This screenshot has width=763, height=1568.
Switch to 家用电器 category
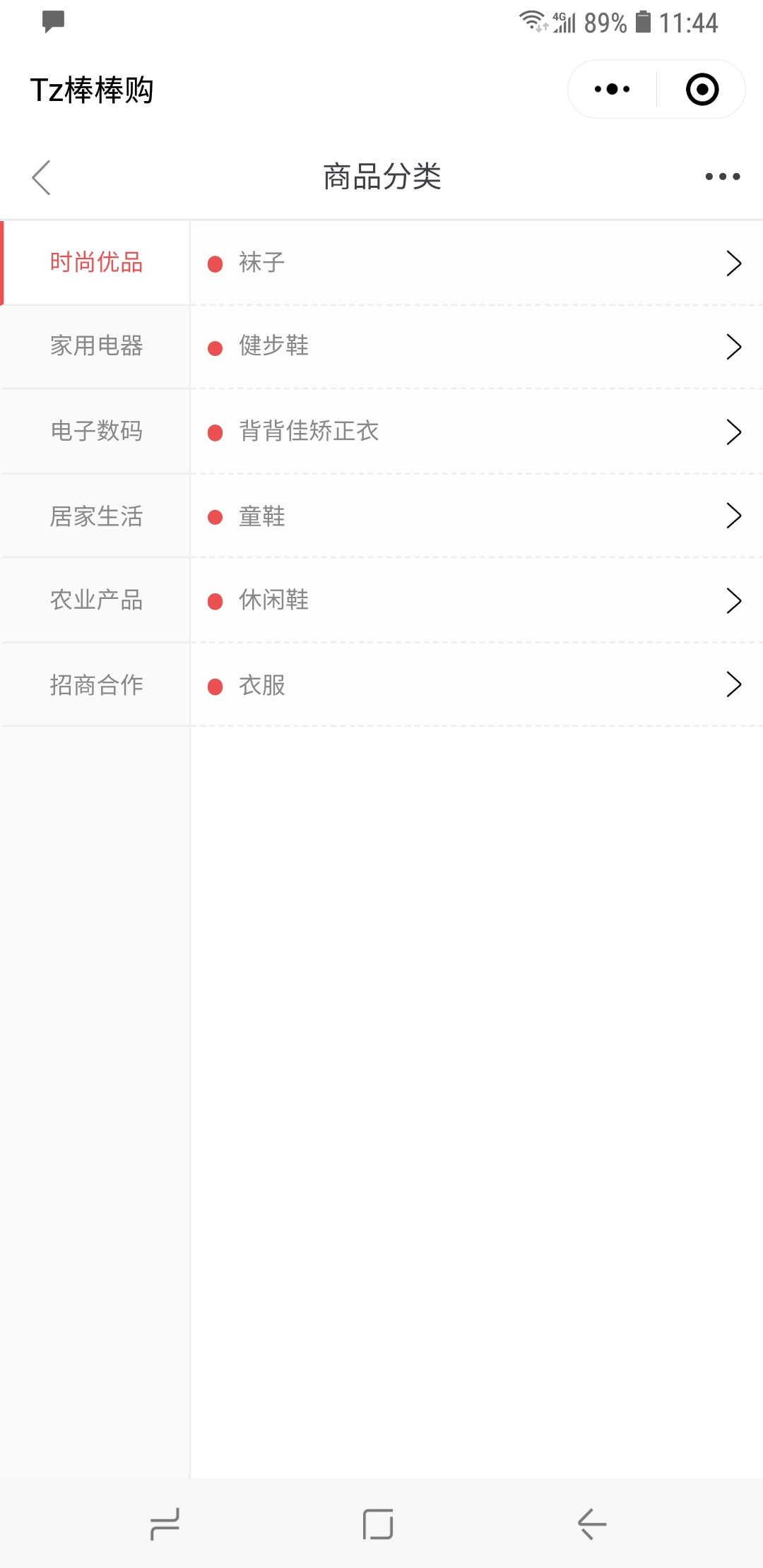pyautogui.click(x=96, y=346)
